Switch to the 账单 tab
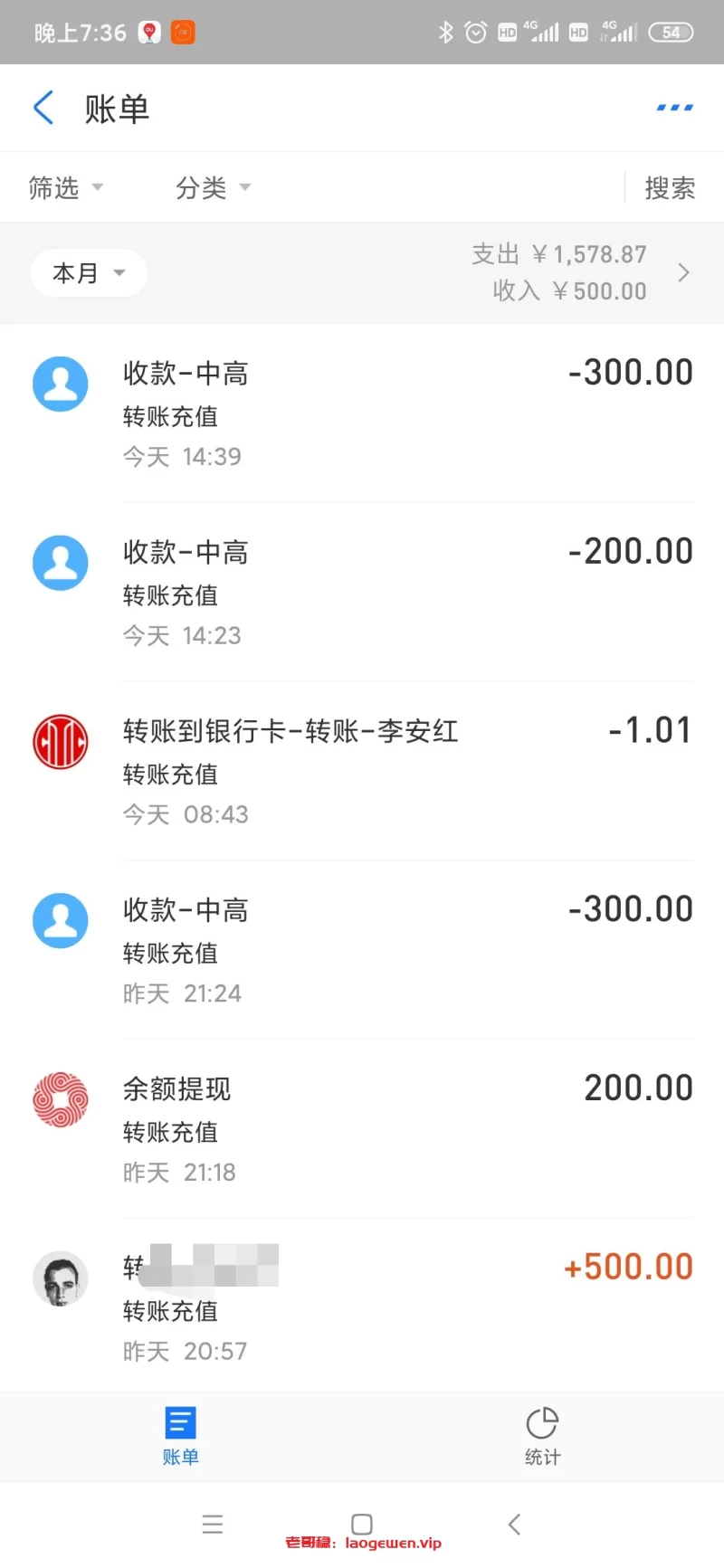724x1568 pixels. pos(180,1435)
